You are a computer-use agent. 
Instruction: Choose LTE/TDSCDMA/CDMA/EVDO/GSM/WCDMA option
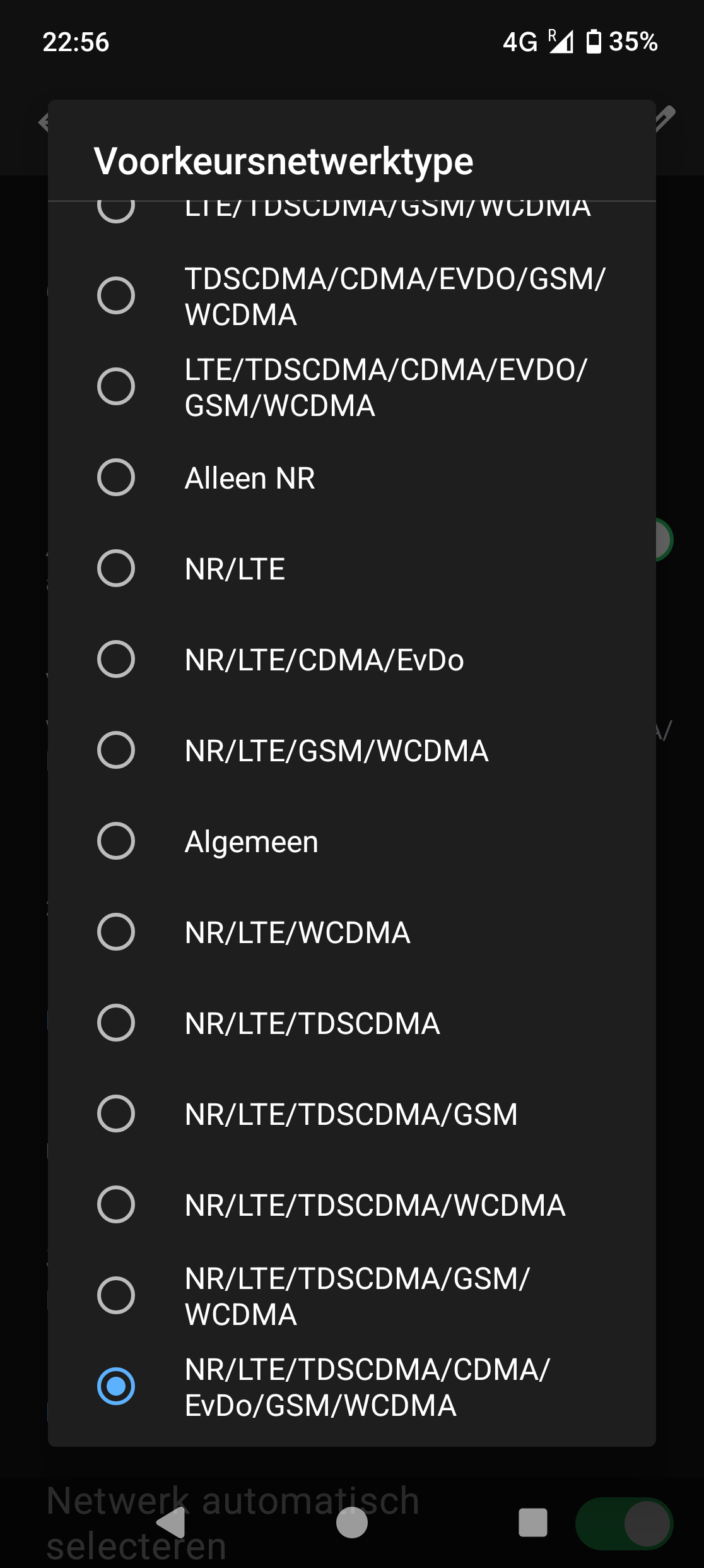pyautogui.click(x=352, y=387)
